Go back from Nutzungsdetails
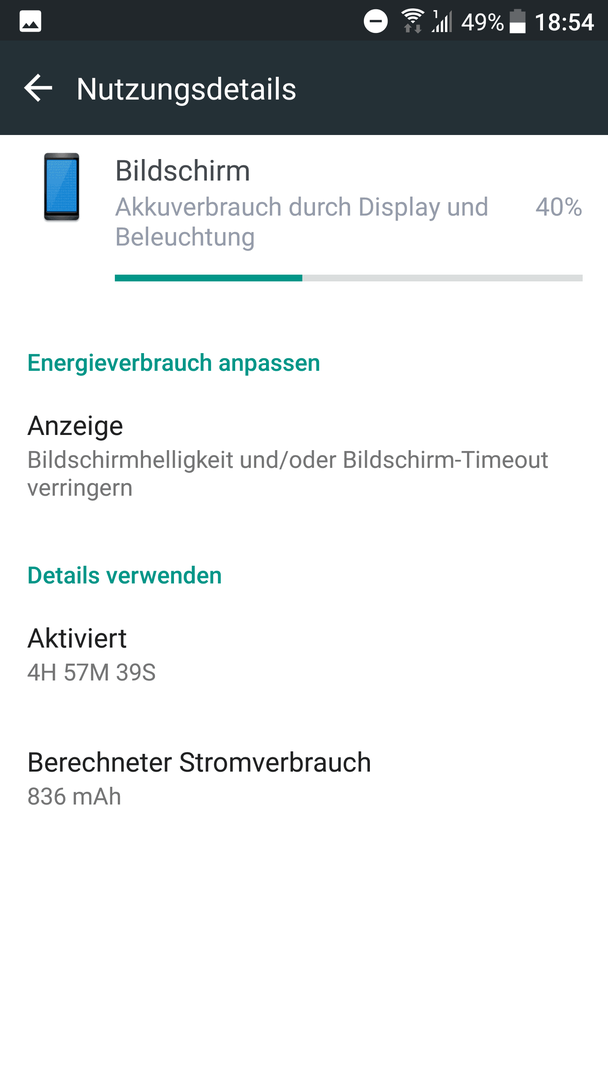 tap(38, 88)
